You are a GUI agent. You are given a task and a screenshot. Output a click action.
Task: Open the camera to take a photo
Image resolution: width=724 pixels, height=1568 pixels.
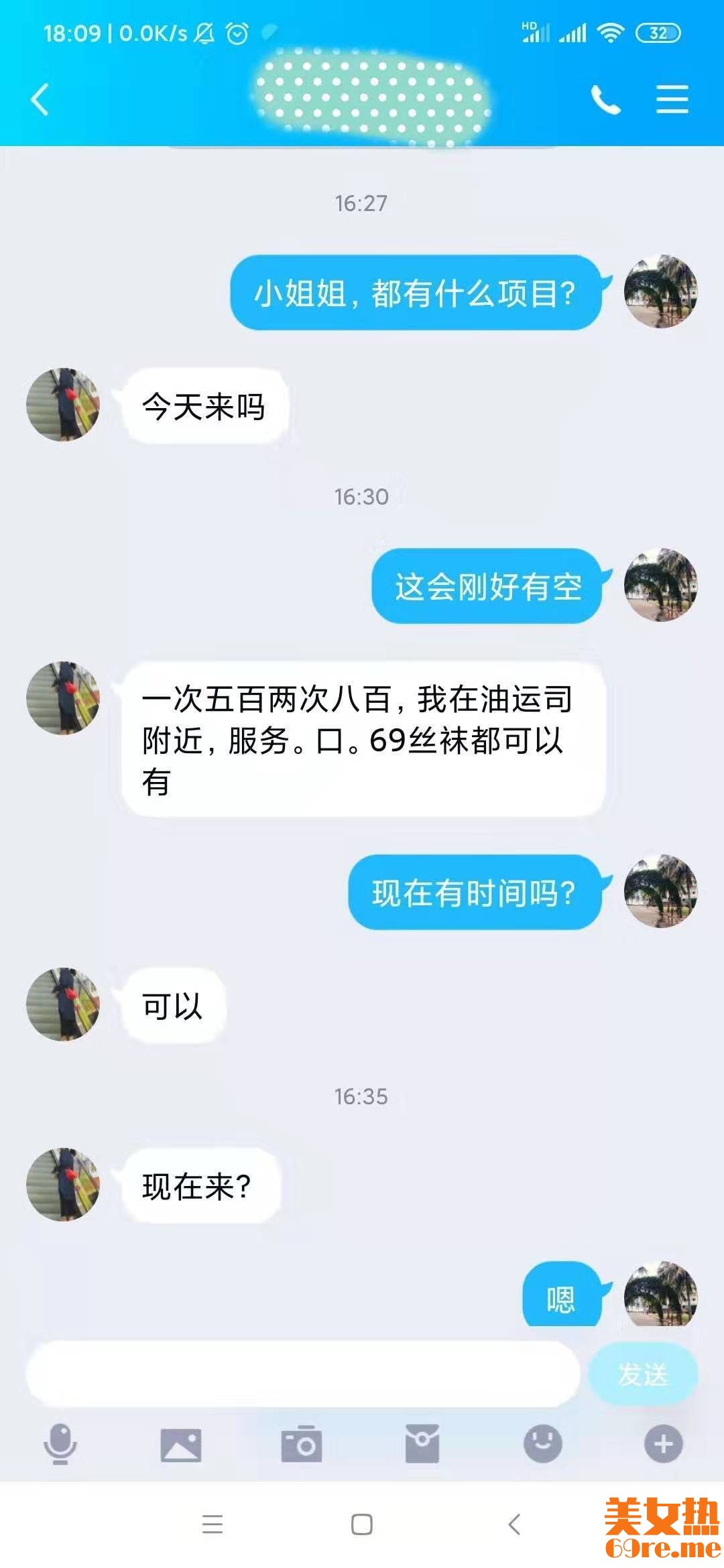302,1443
